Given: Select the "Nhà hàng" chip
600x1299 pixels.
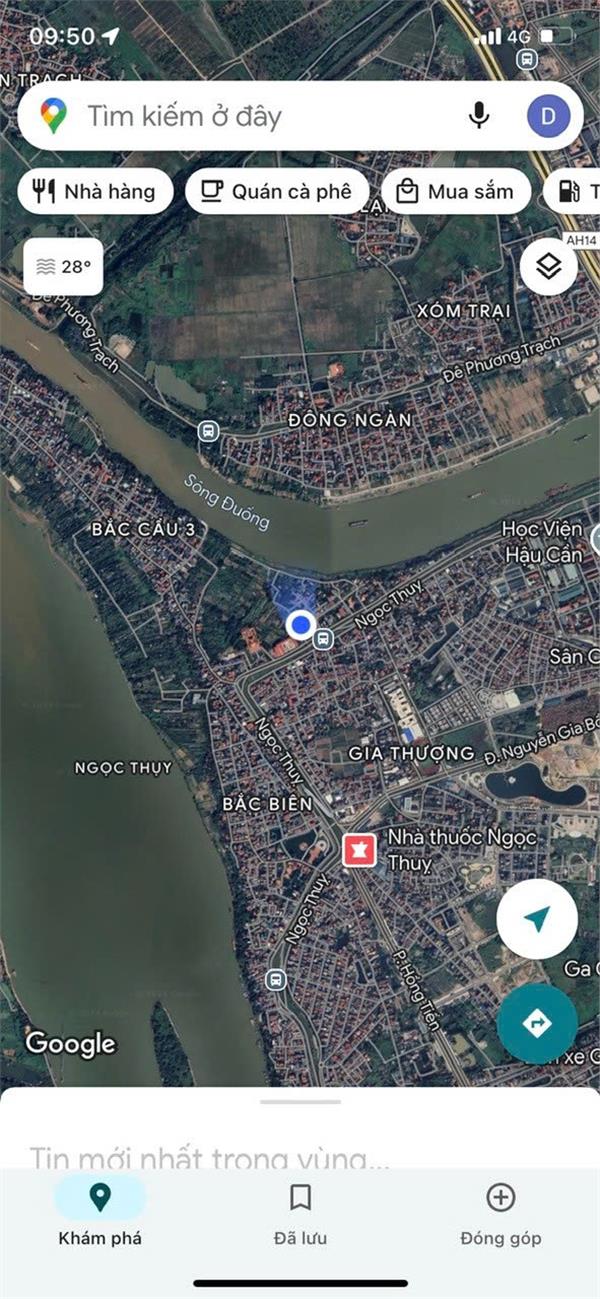Looking at the screenshot, I should point(96,192).
